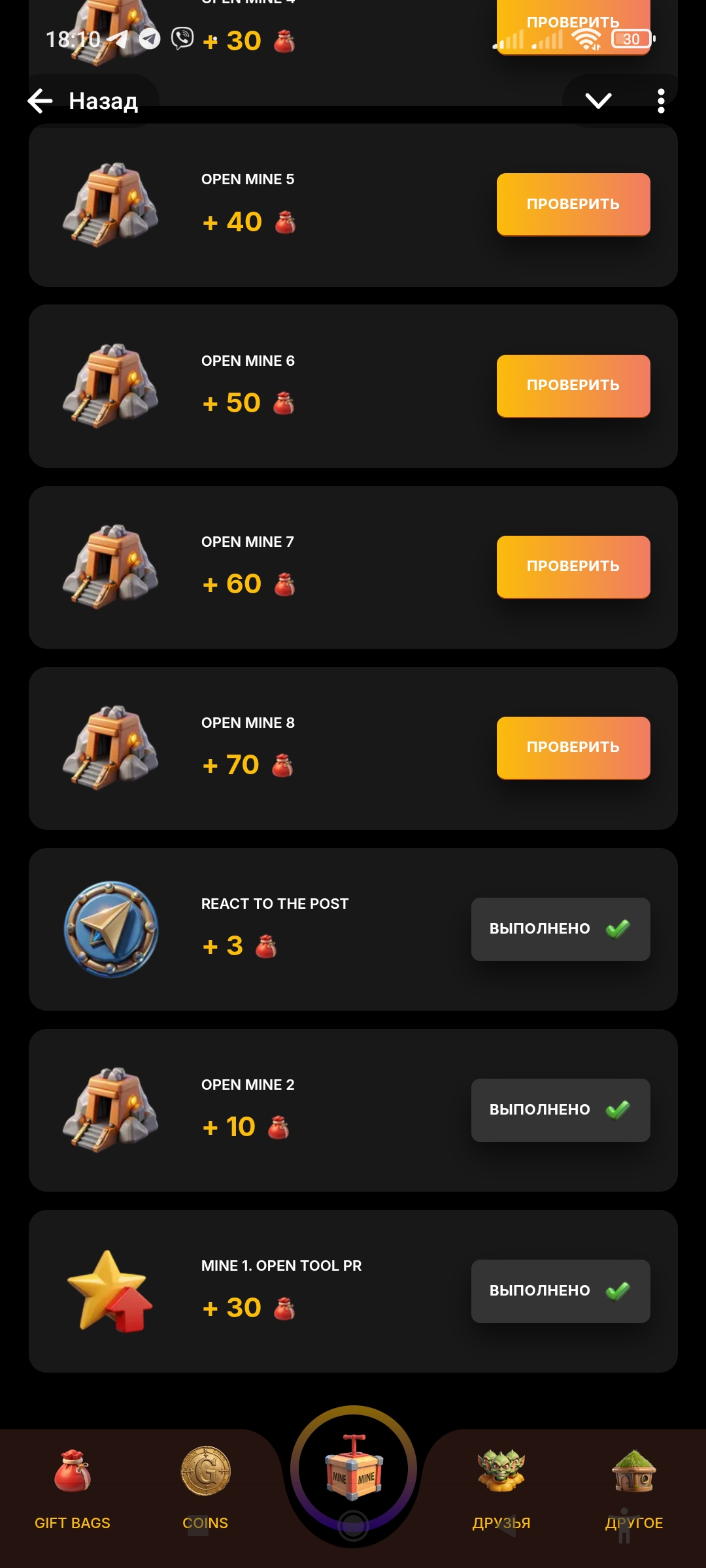
Task: Check completion of Open Mine 8
Action: point(573,747)
